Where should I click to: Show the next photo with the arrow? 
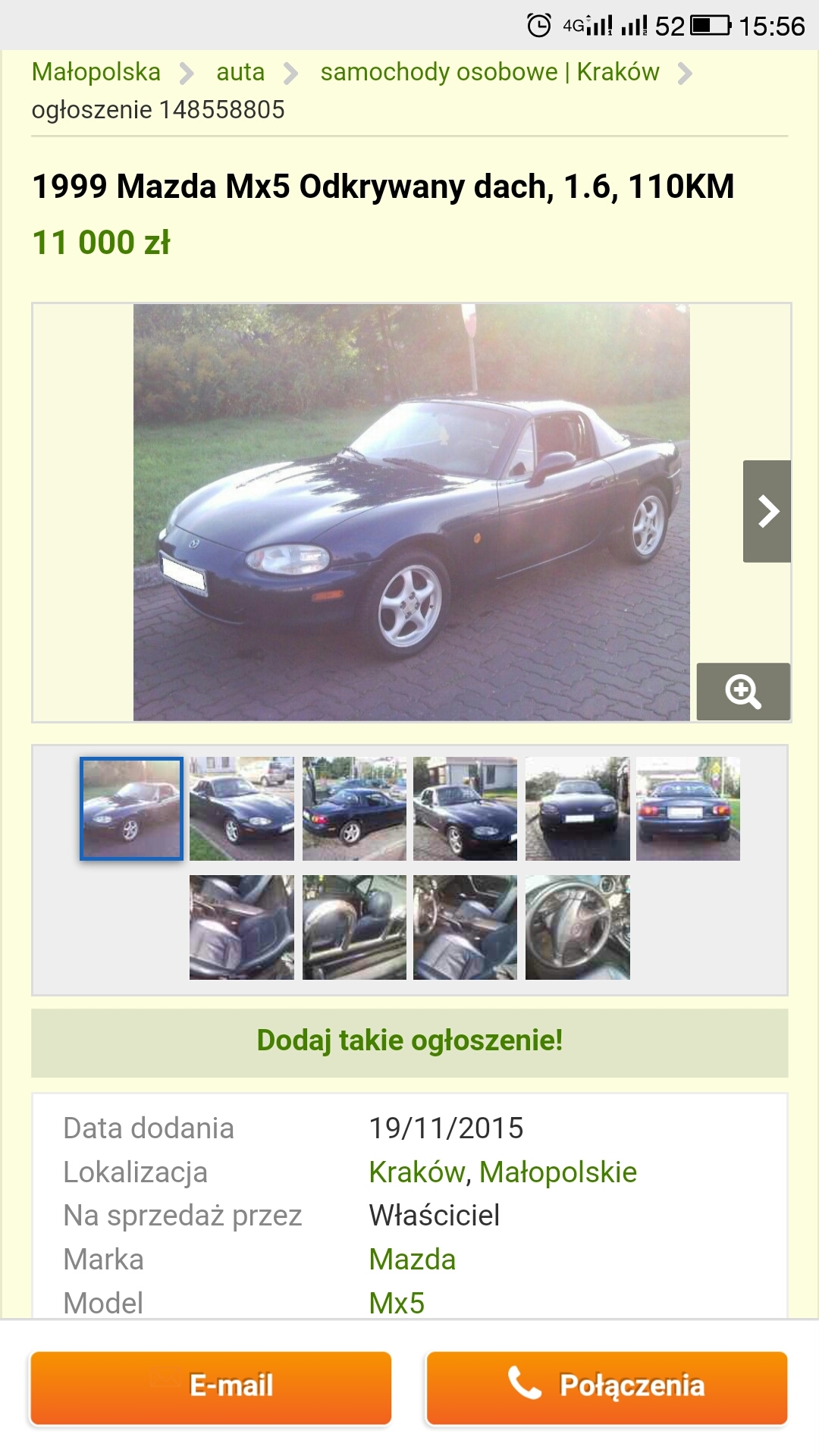[x=767, y=511]
